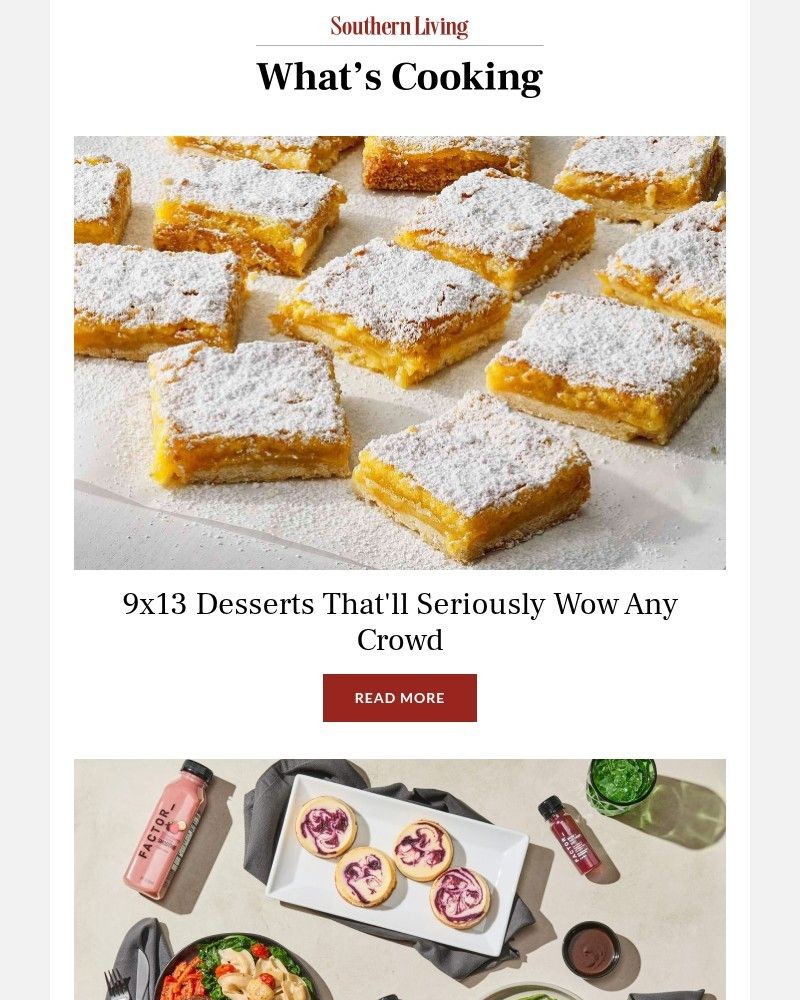Open the 9x13 Desserts article via READ MORE

(399, 697)
